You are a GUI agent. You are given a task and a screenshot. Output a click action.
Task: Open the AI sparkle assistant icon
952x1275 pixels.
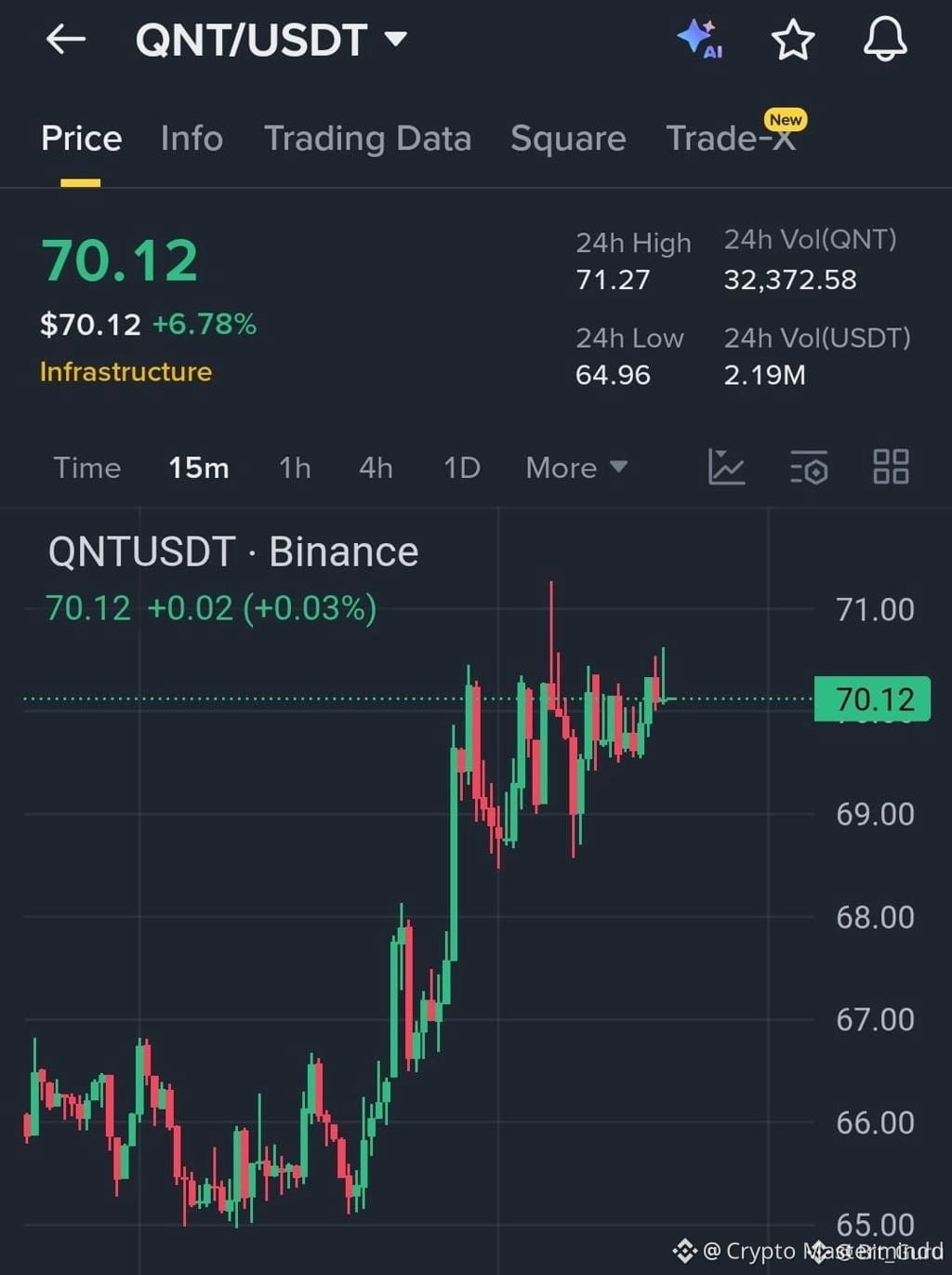[x=700, y=39]
